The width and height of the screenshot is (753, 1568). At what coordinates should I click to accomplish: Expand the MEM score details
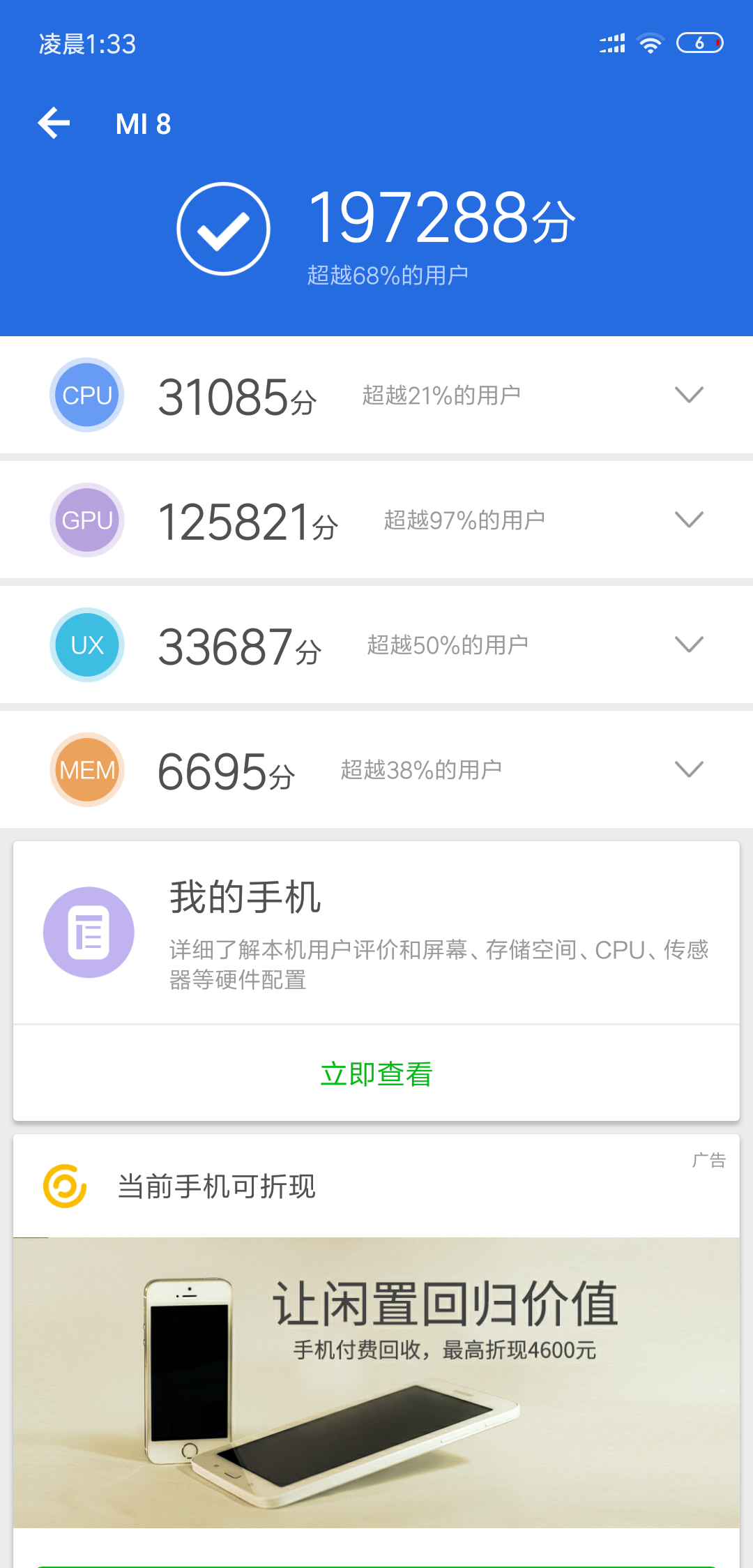click(689, 769)
